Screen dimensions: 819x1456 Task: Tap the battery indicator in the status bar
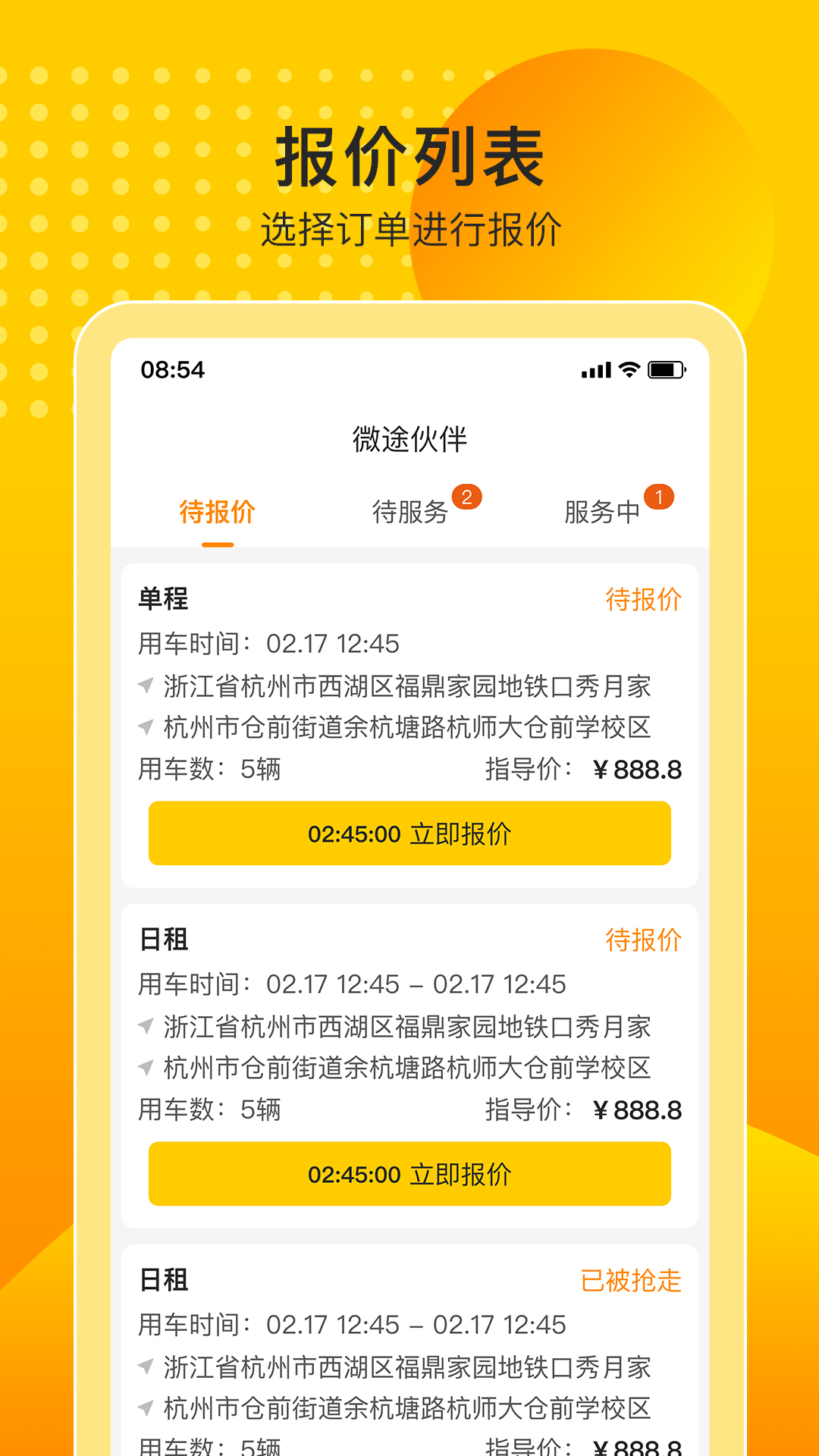[667, 369]
